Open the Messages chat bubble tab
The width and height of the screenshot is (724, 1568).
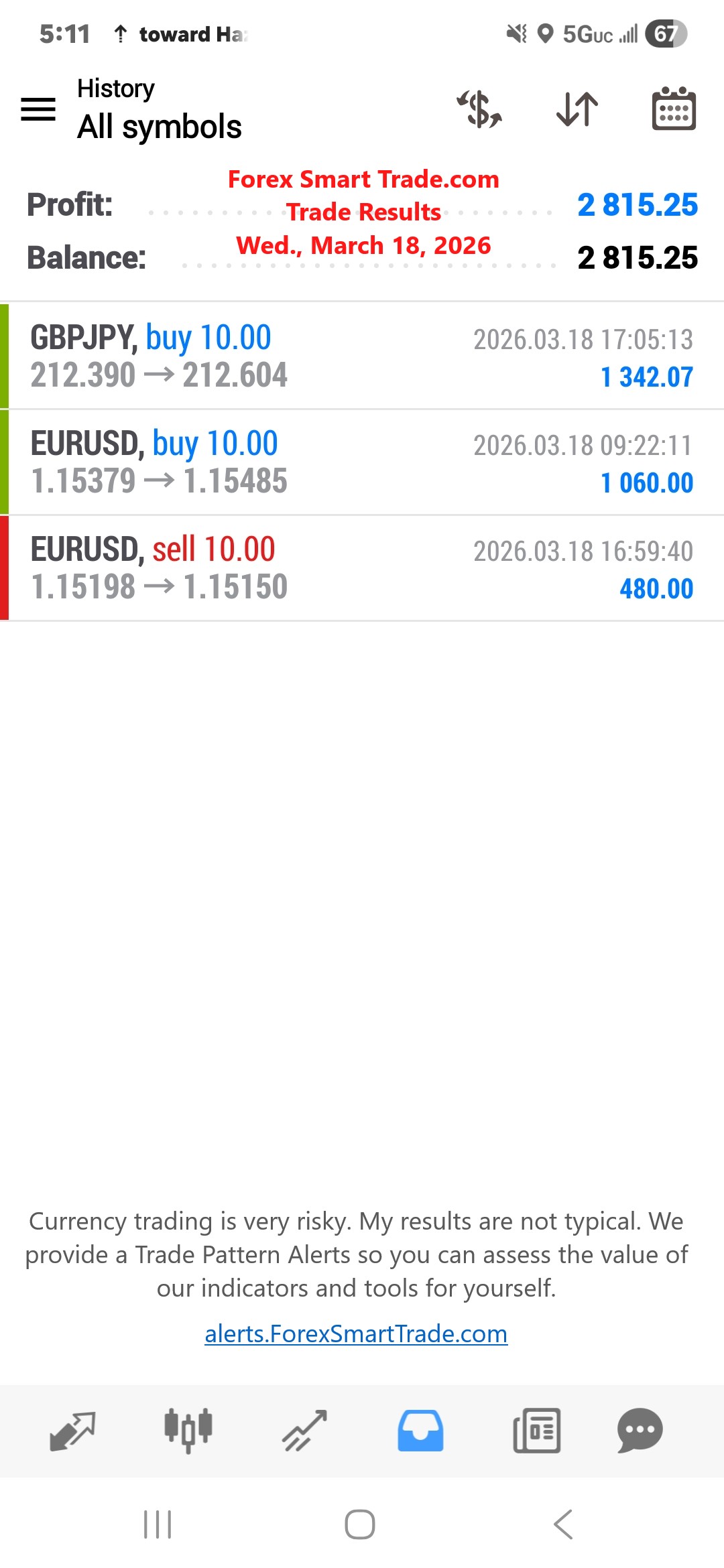point(640,1431)
